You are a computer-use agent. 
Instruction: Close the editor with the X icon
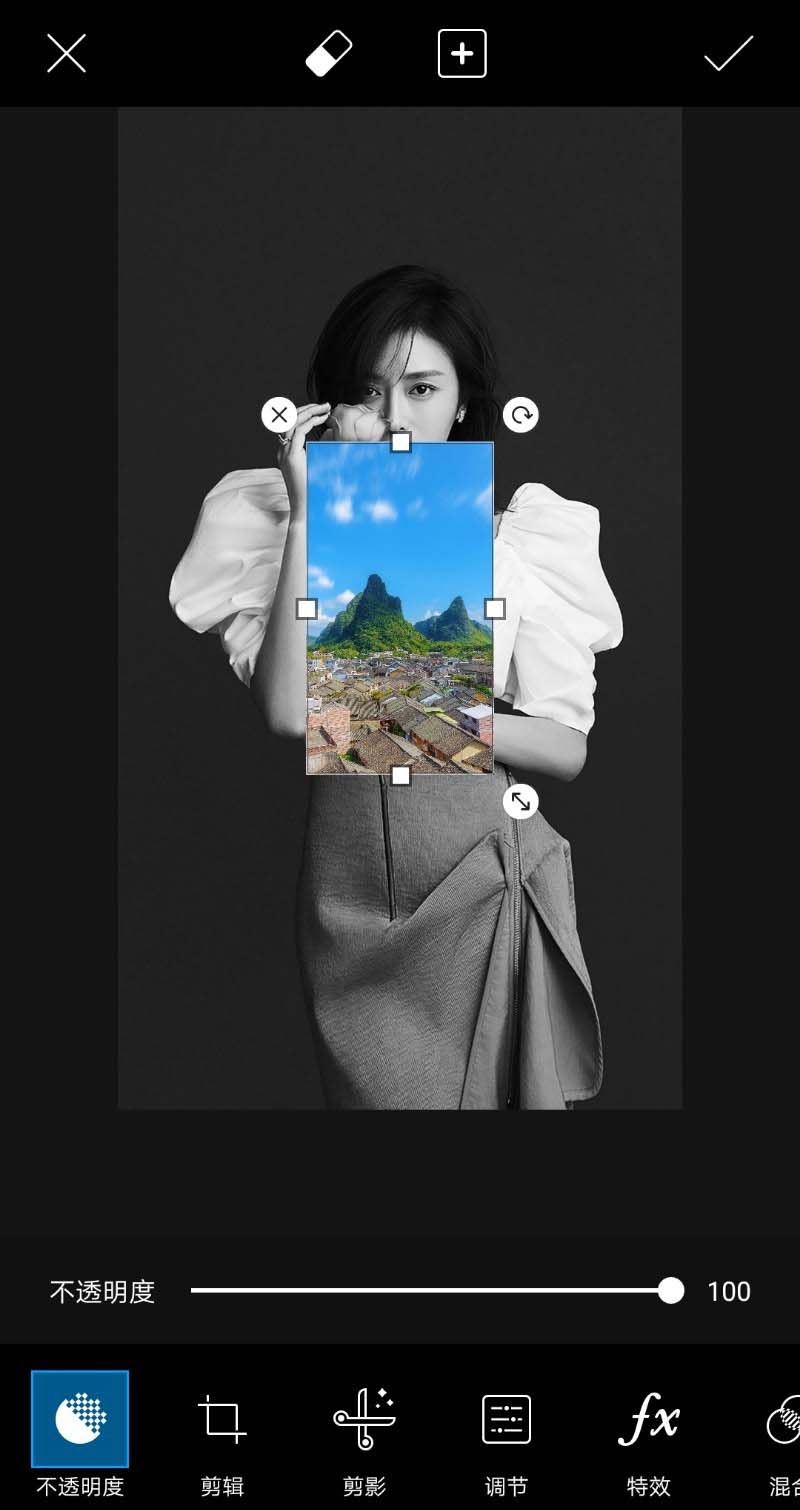point(66,53)
